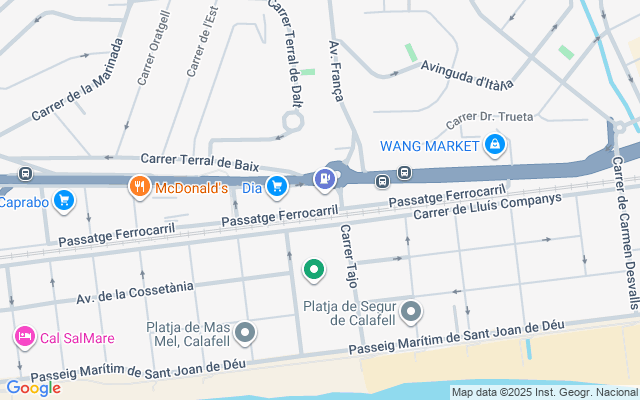640x400 pixels.
Task: Tap the Dia shopping cart marker
Action: point(278,185)
